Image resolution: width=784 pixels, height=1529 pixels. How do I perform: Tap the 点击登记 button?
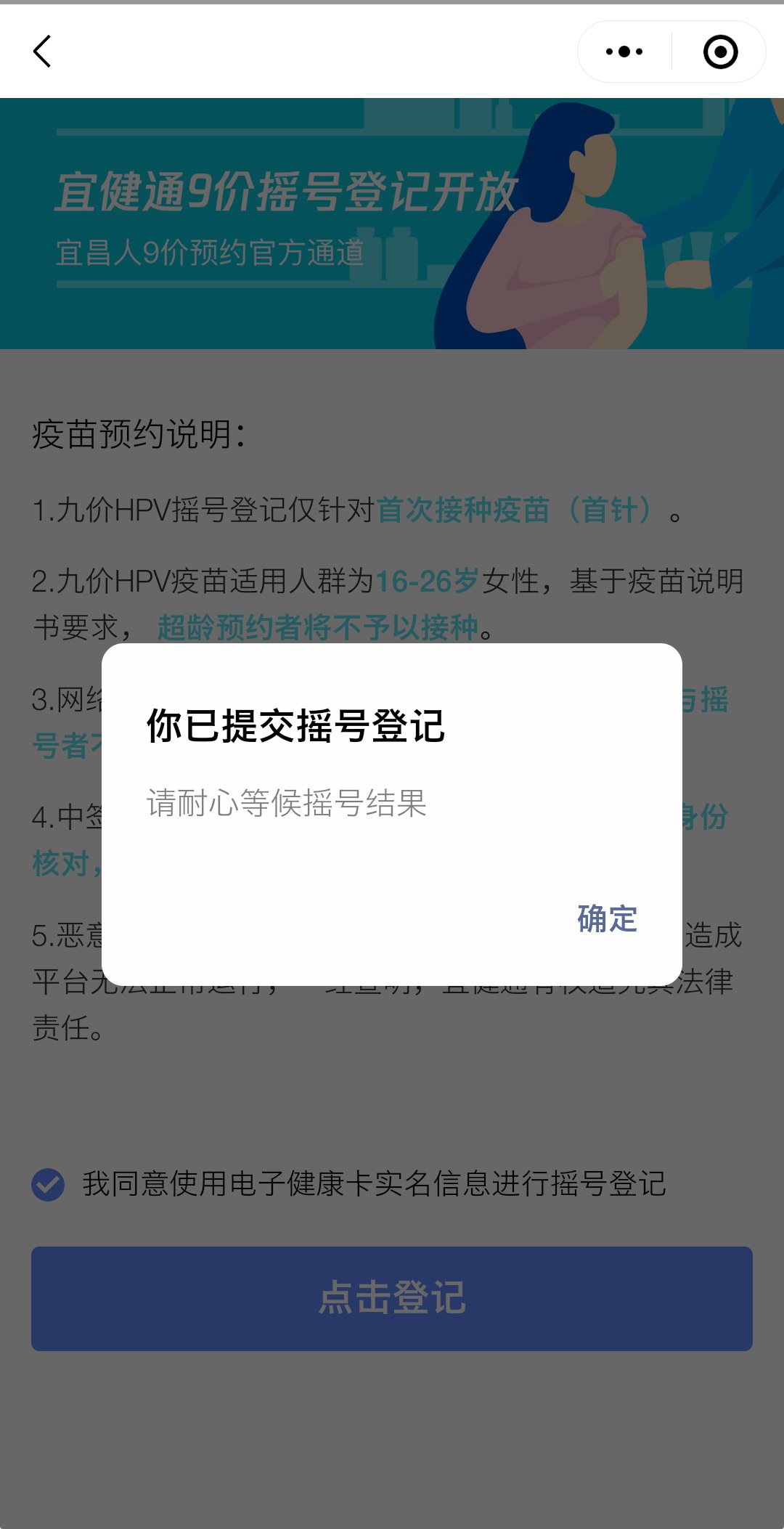[392, 1298]
